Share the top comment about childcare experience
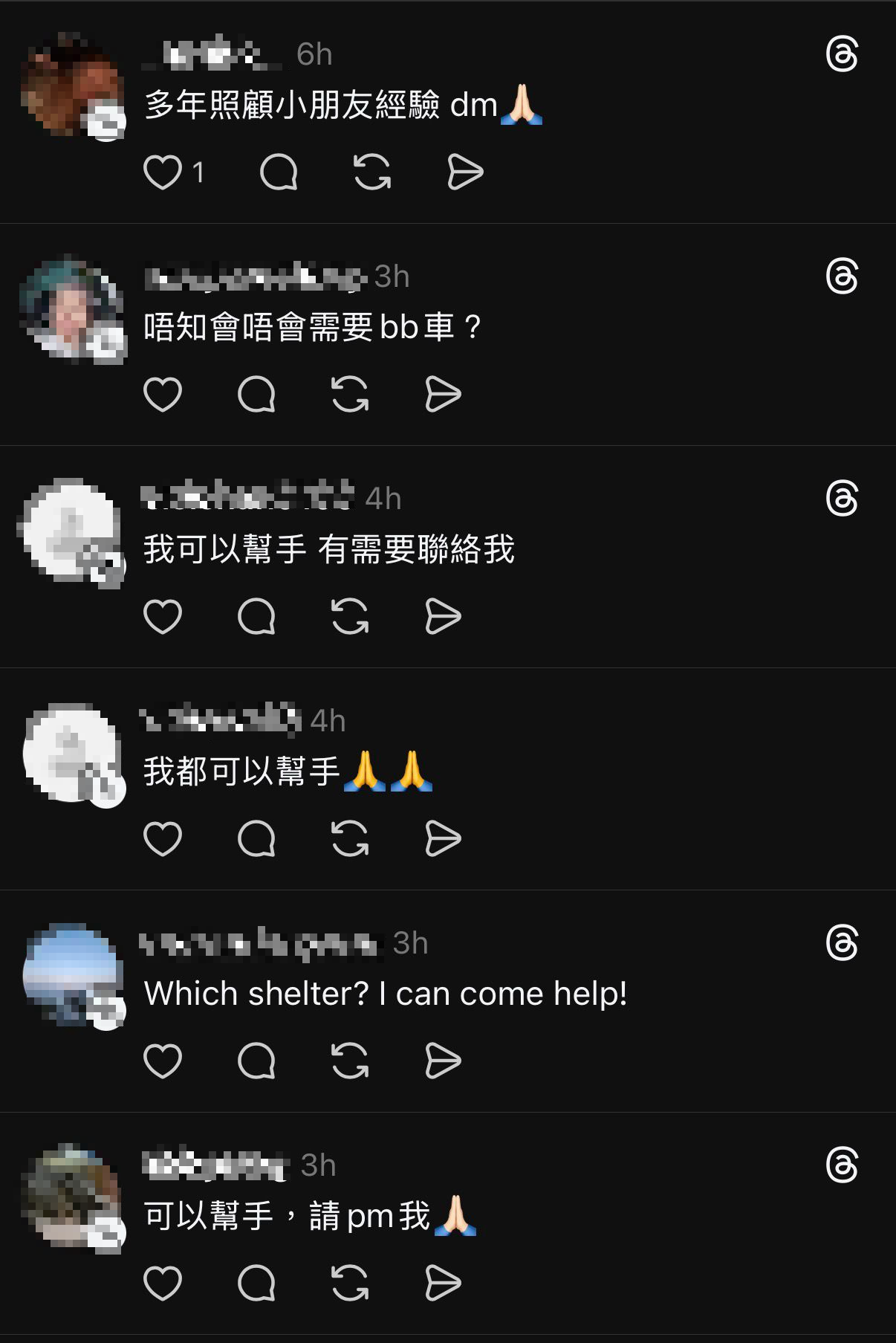The height and width of the screenshot is (1343, 896). tap(464, 172)
